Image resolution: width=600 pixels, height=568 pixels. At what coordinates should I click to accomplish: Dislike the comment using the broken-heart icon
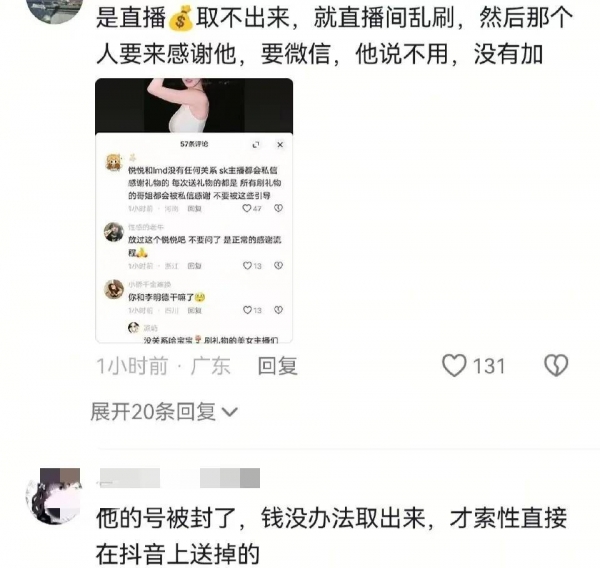556,366
